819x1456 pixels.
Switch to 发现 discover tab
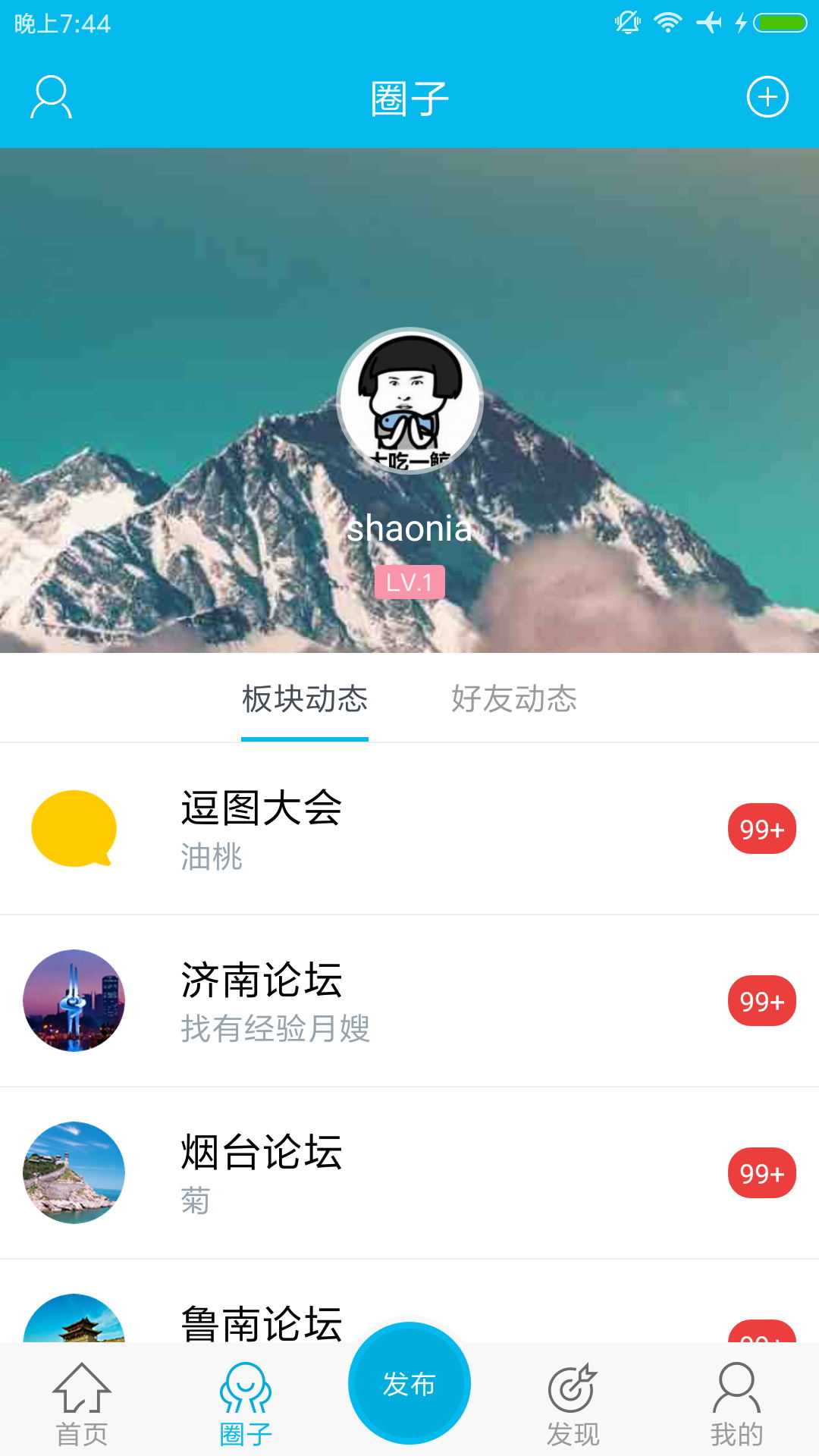573,1403
